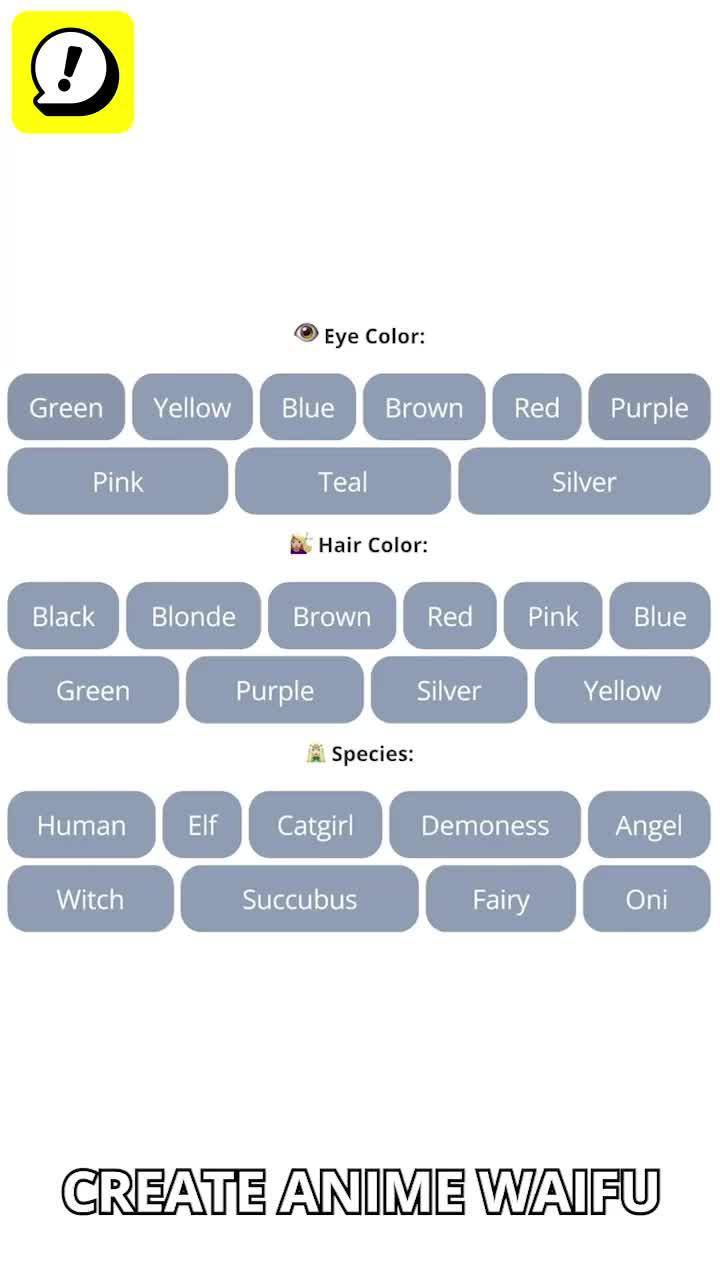Select Purple eye color
The height and width of the screenshot is (1280, 720).
(649, 407)
